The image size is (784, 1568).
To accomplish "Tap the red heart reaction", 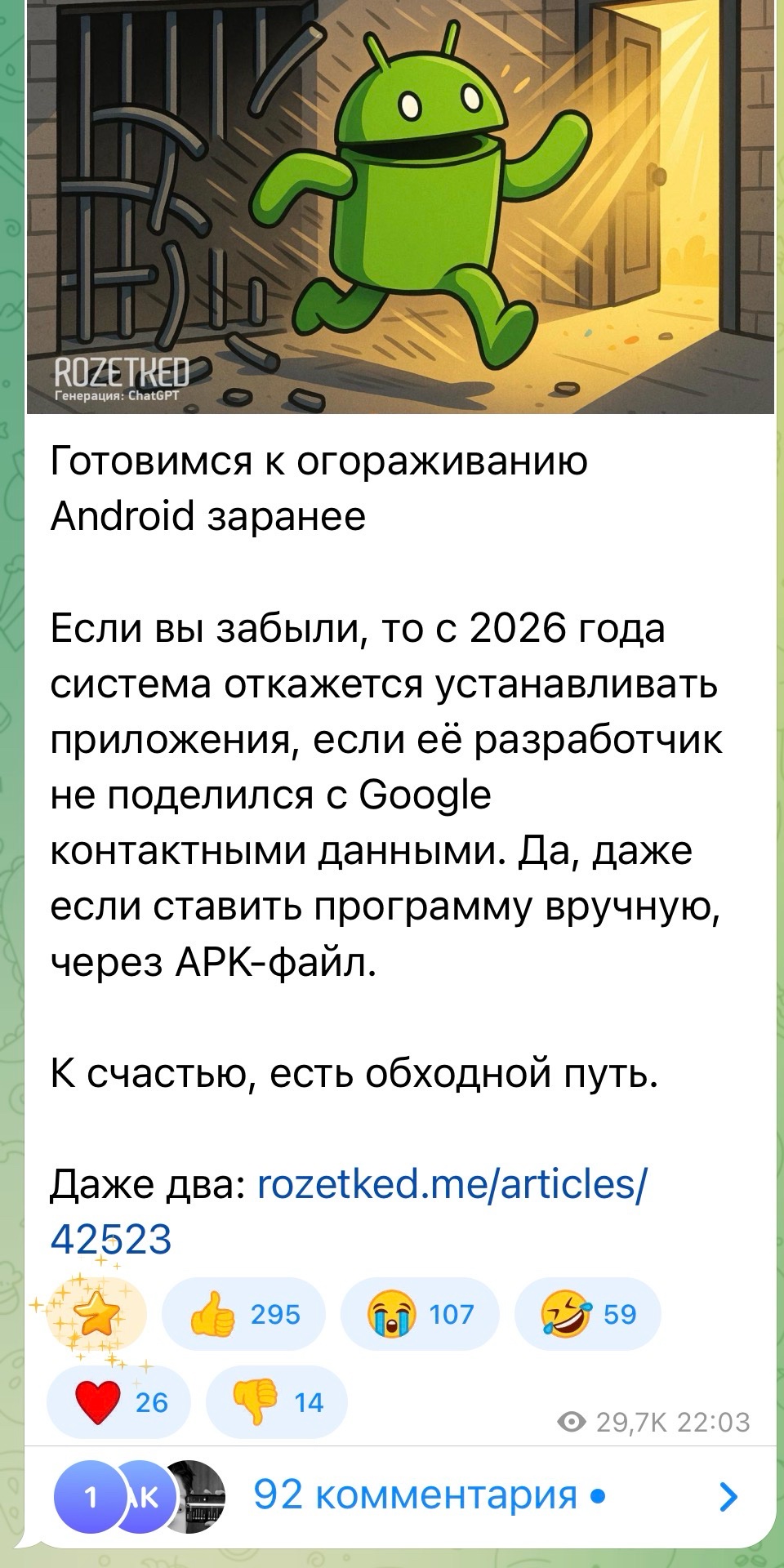I will pyautogui.click(x=118, y=1402).
